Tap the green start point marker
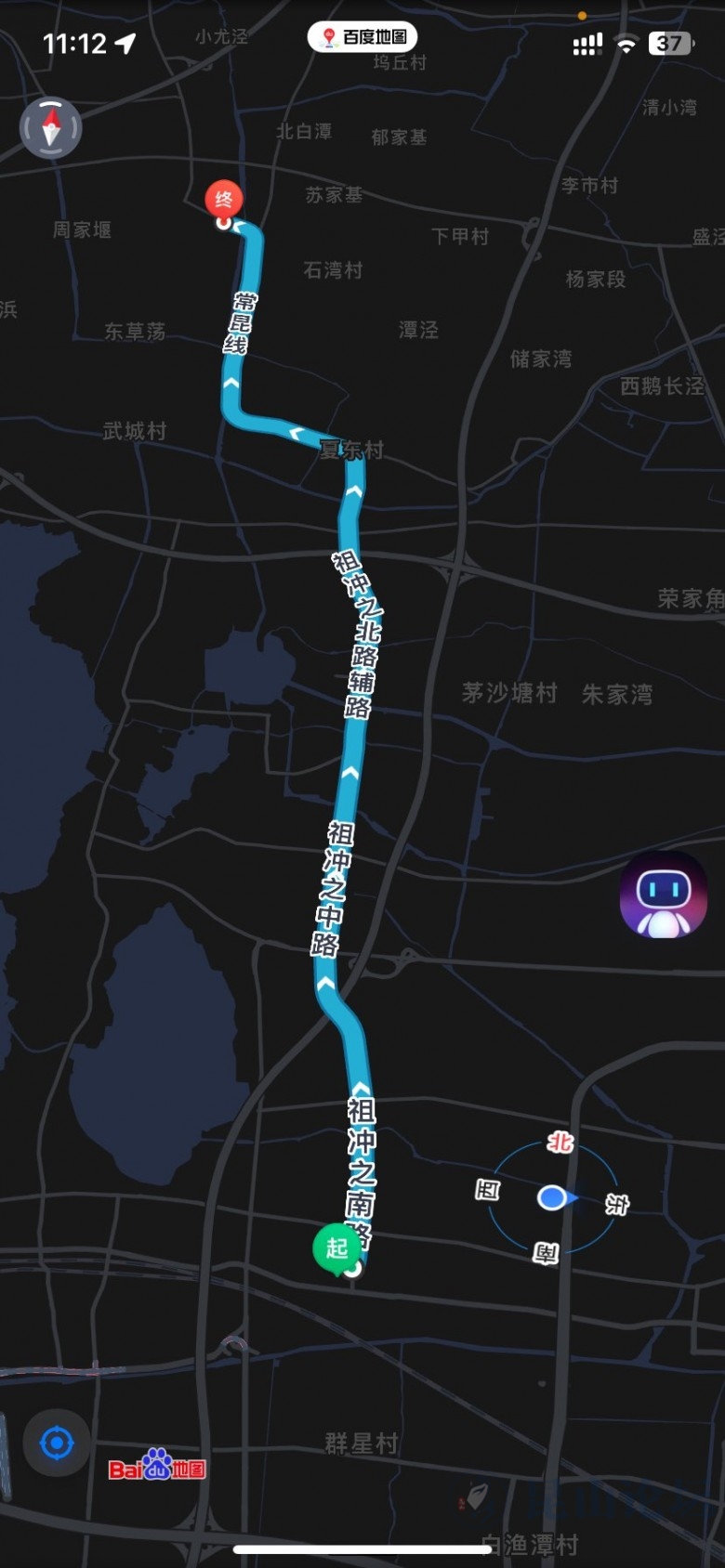Screen dimensions: 725x1568 pos(336,1248)
